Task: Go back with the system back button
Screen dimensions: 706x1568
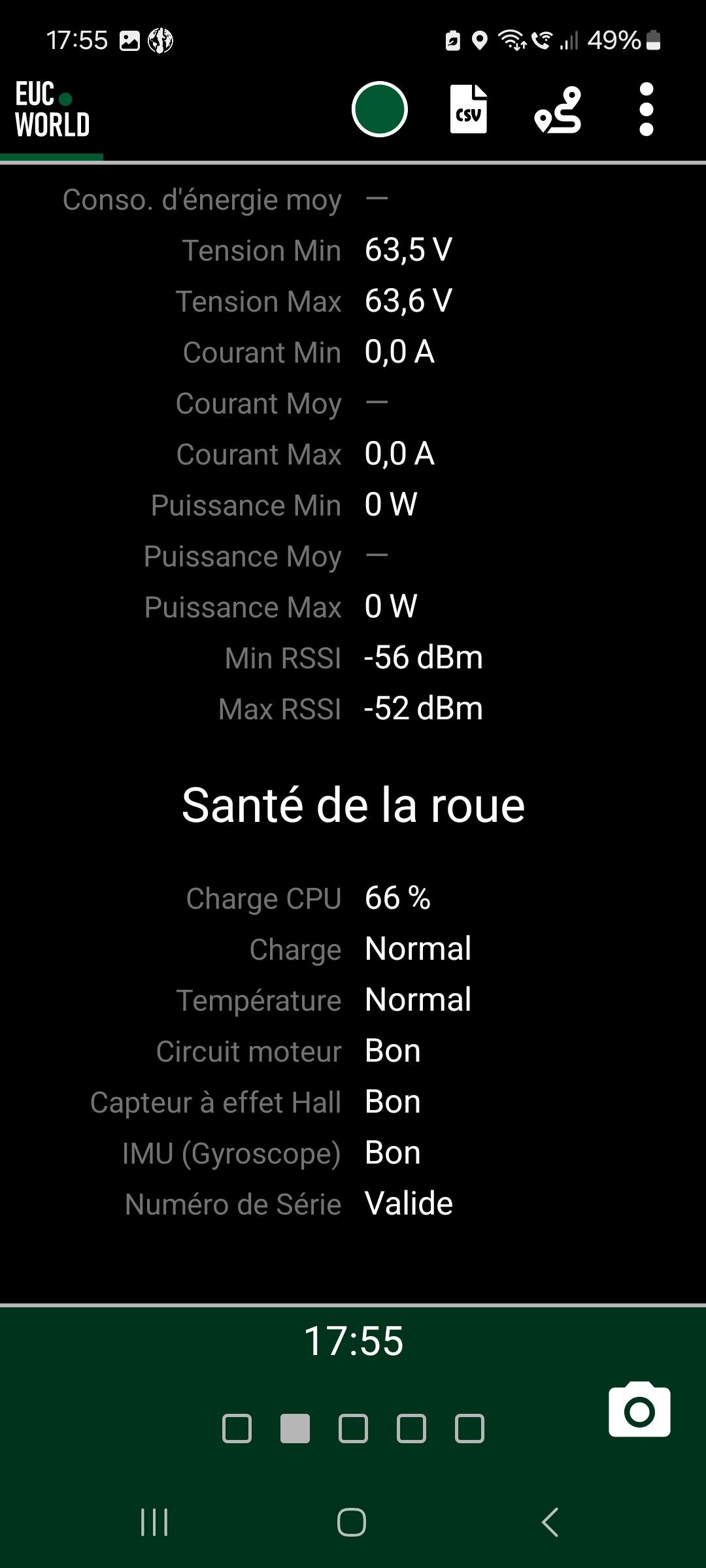Action: click(x=550, y=1522)
